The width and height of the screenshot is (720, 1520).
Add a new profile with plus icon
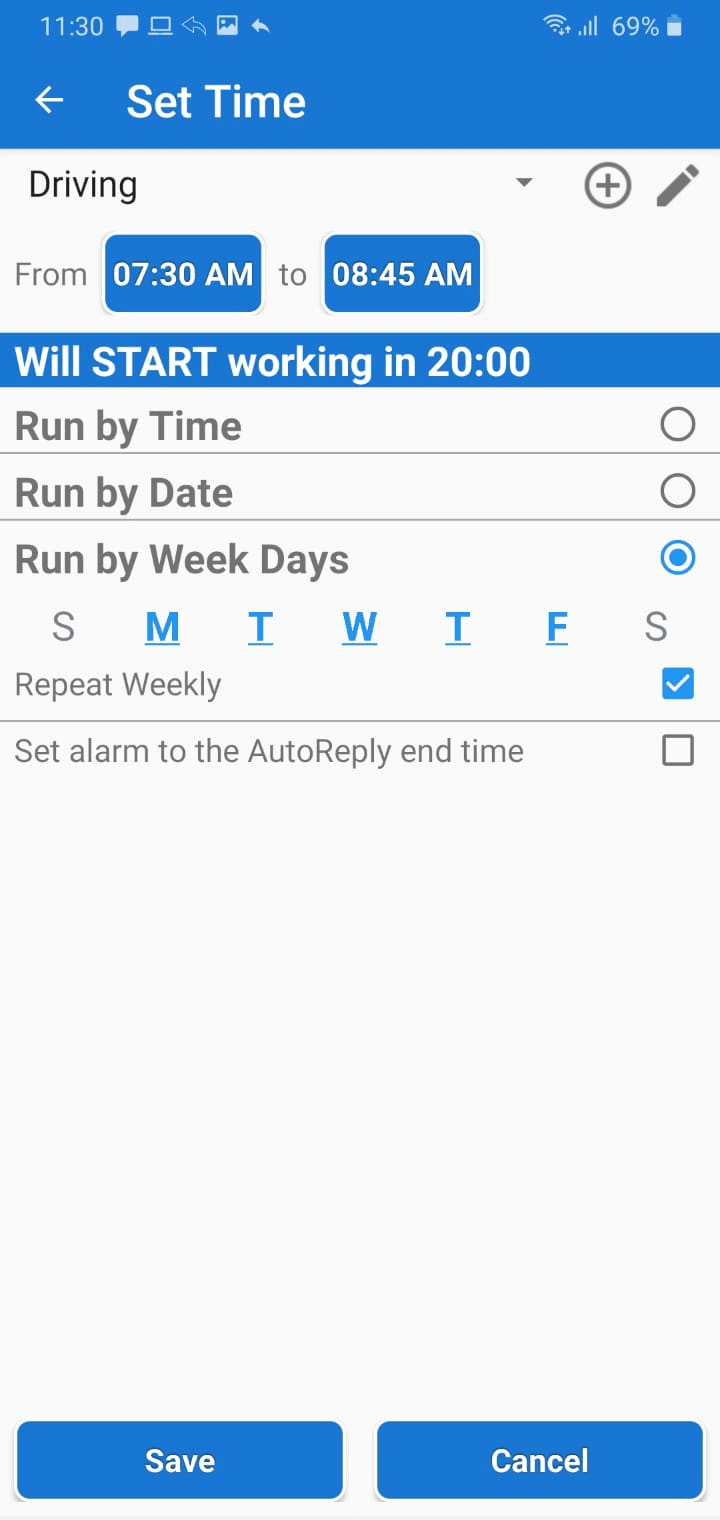point(607,186)
